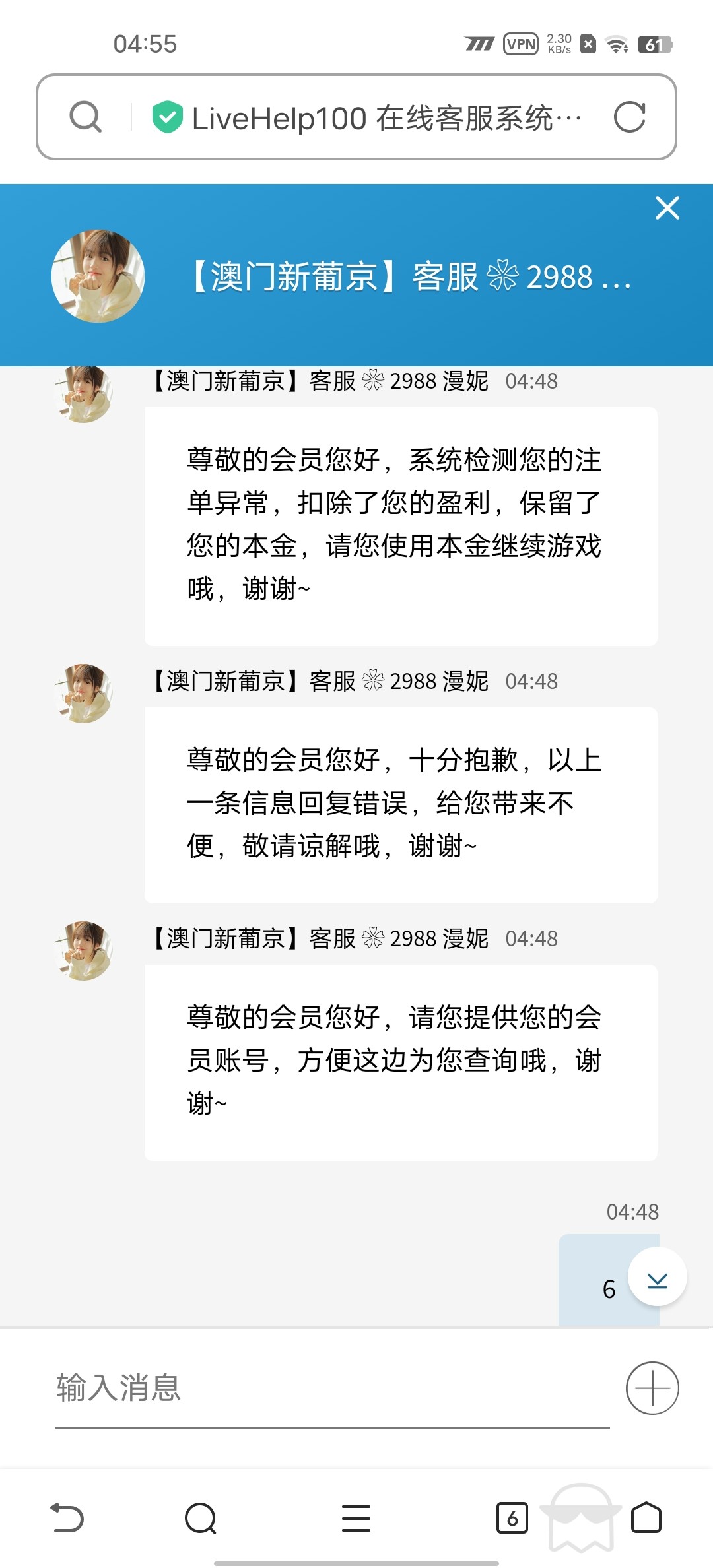Open browser search in bottom toolbar
713x1568 pixels.
tap(201, 1517)
